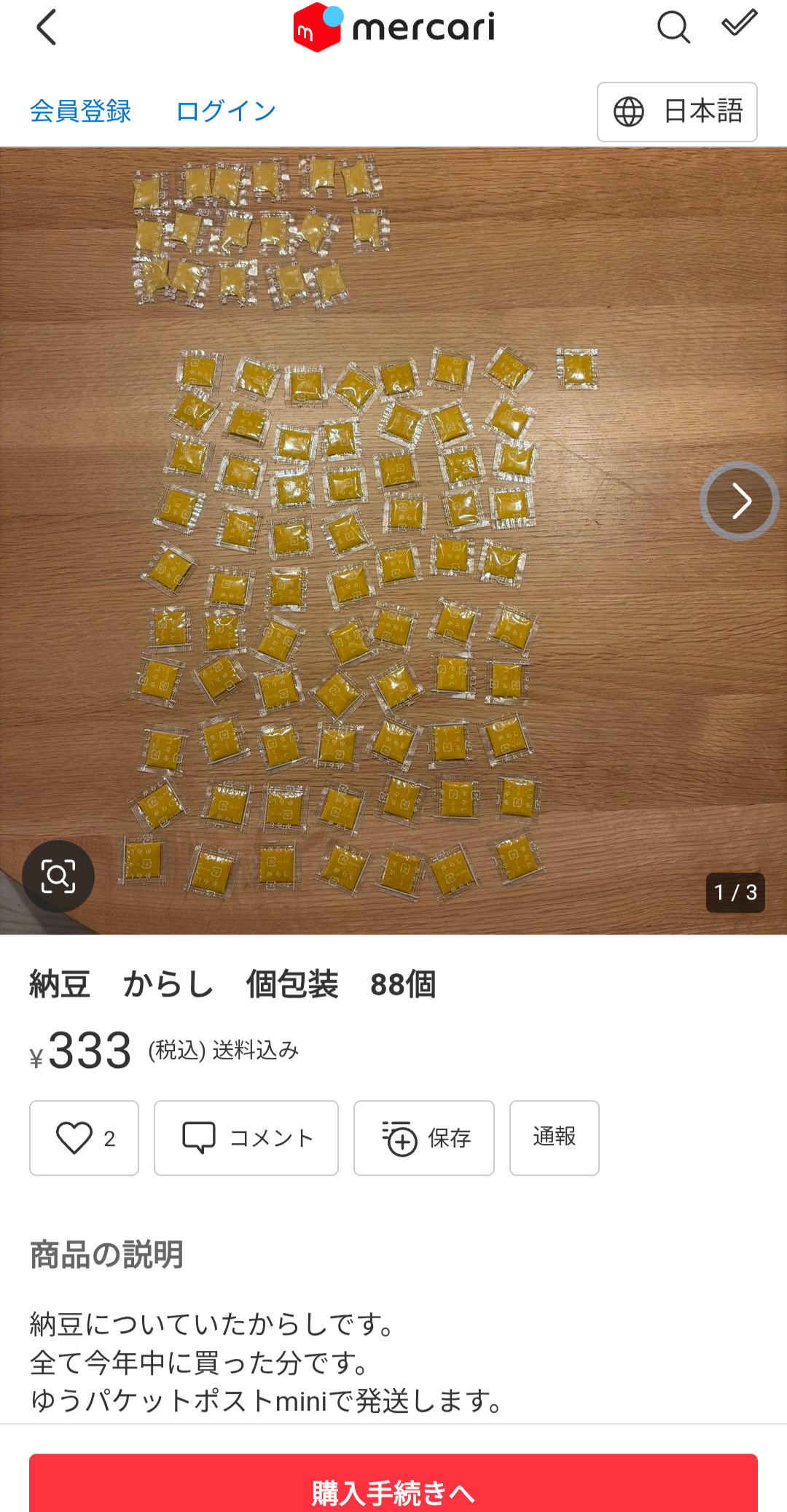This screenshot has width=787, height=1512.
Task: Show the next product photo
Action: click(x=740, y=501)
